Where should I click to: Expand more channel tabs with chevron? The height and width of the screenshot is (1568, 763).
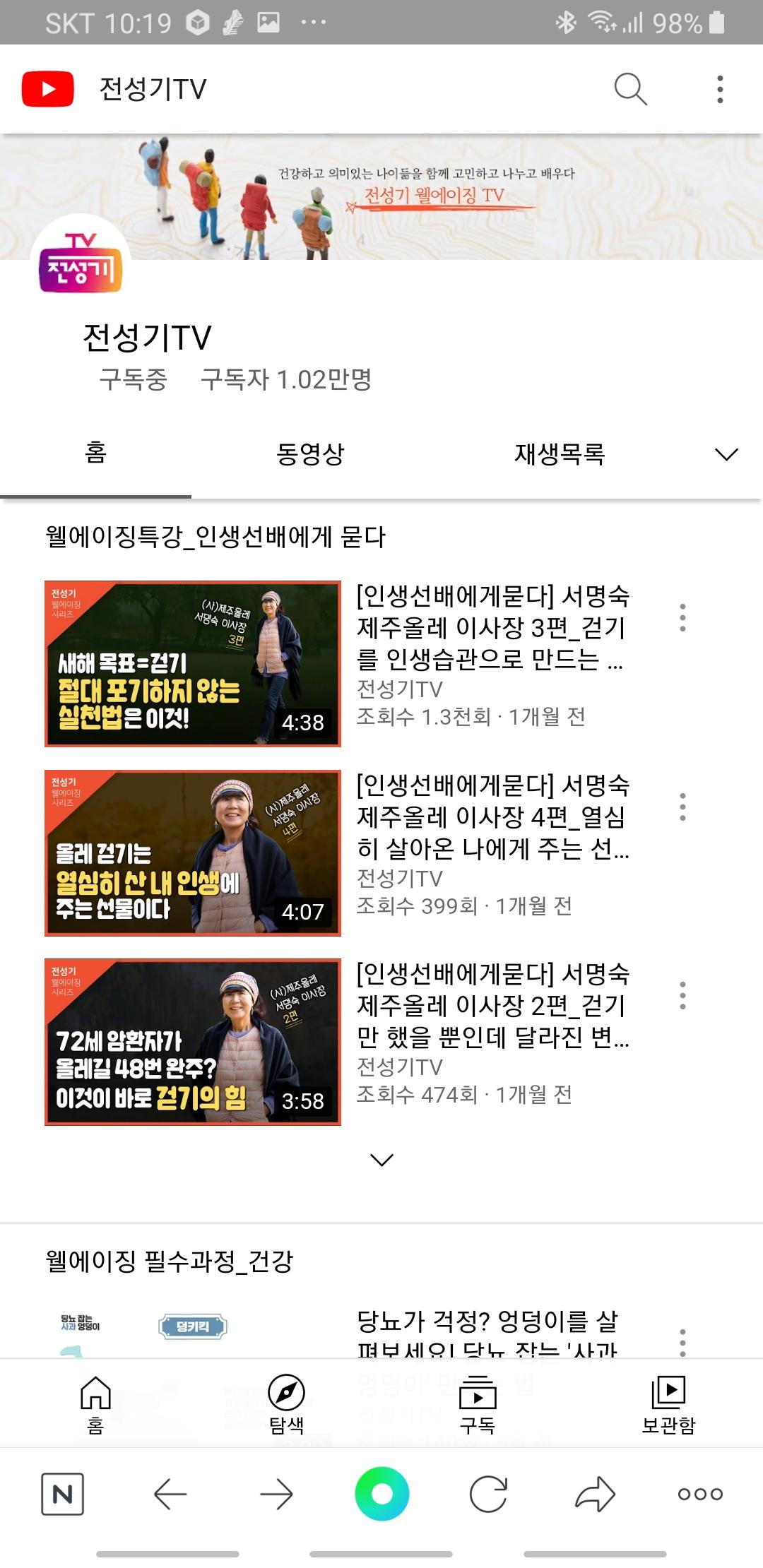(726, 454)
